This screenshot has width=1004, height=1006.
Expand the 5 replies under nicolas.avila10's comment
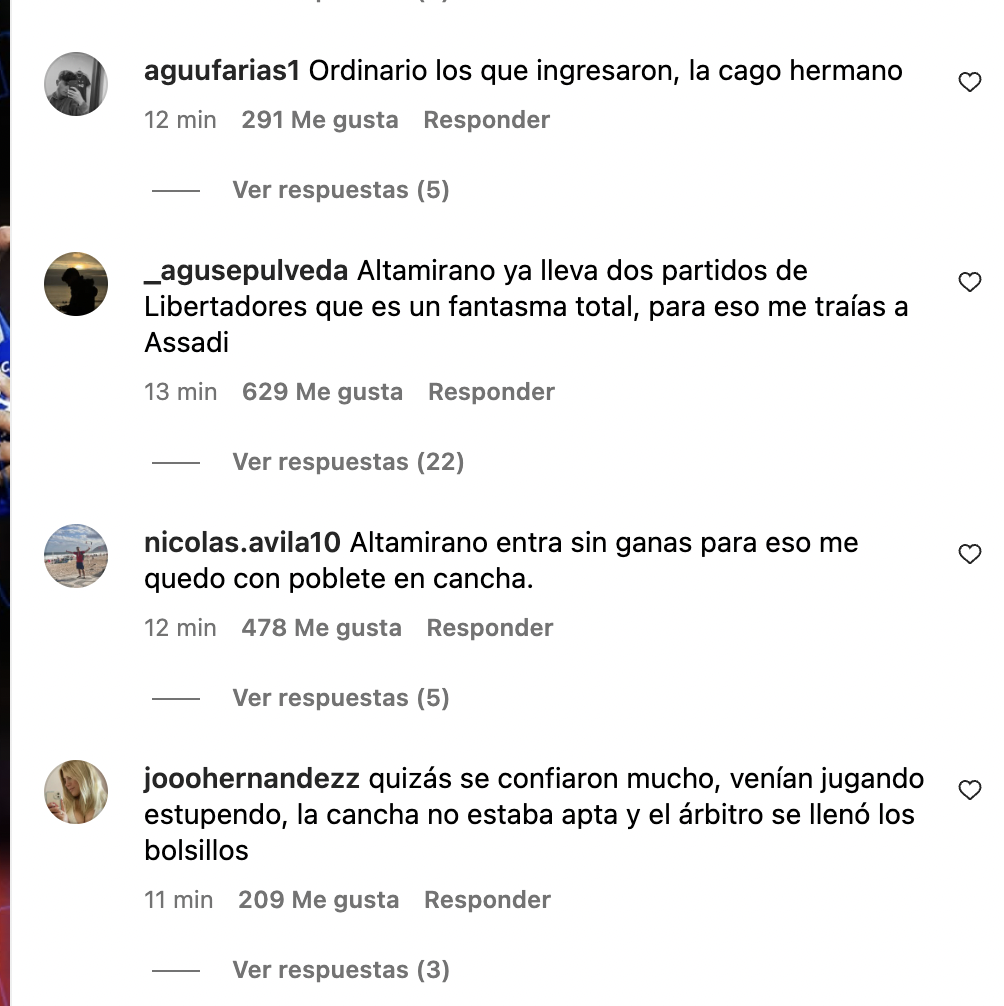click(x=340, y=698)
